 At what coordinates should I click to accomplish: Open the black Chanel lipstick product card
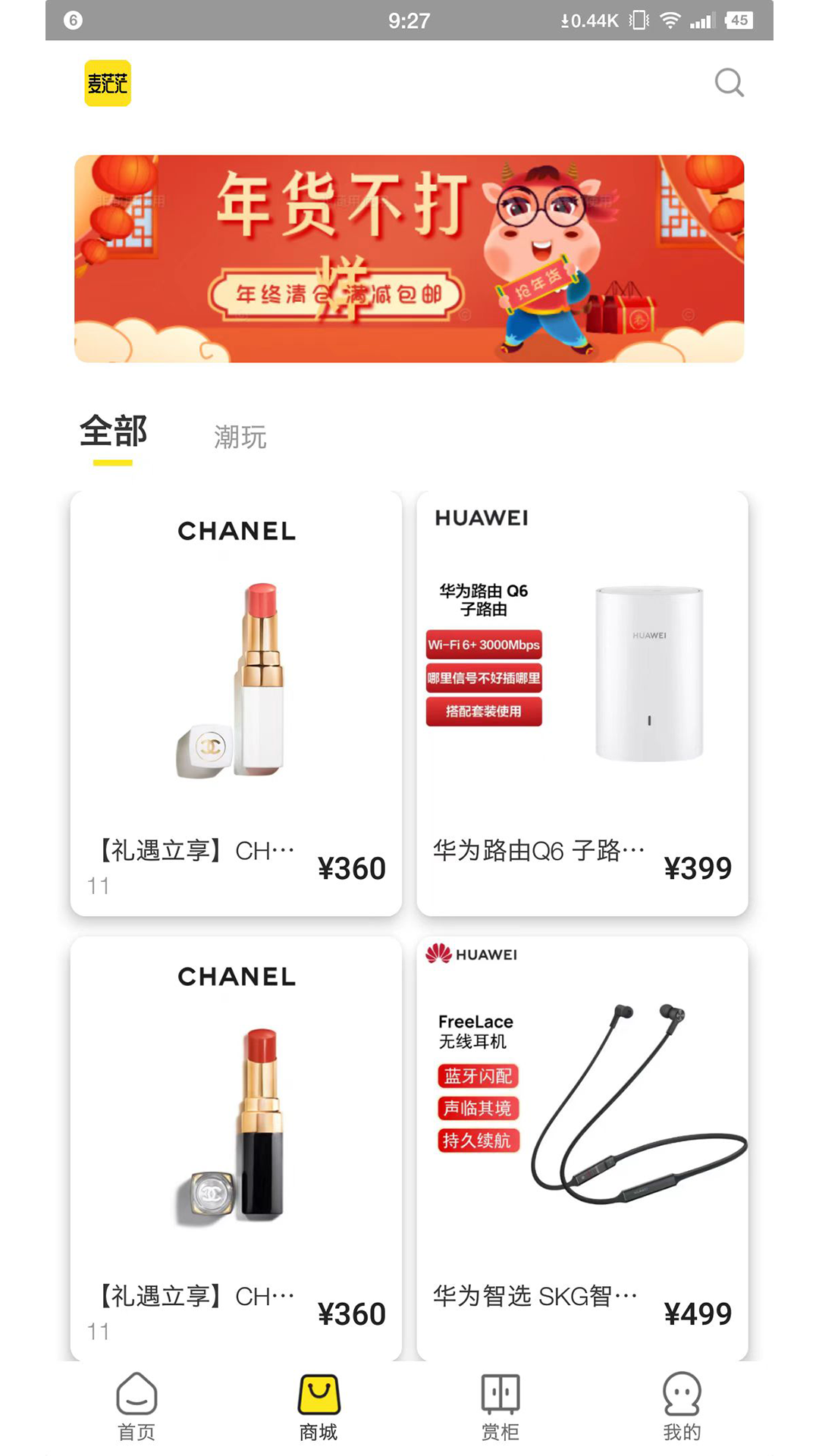pyautogui.click(x=236, y=1147)
